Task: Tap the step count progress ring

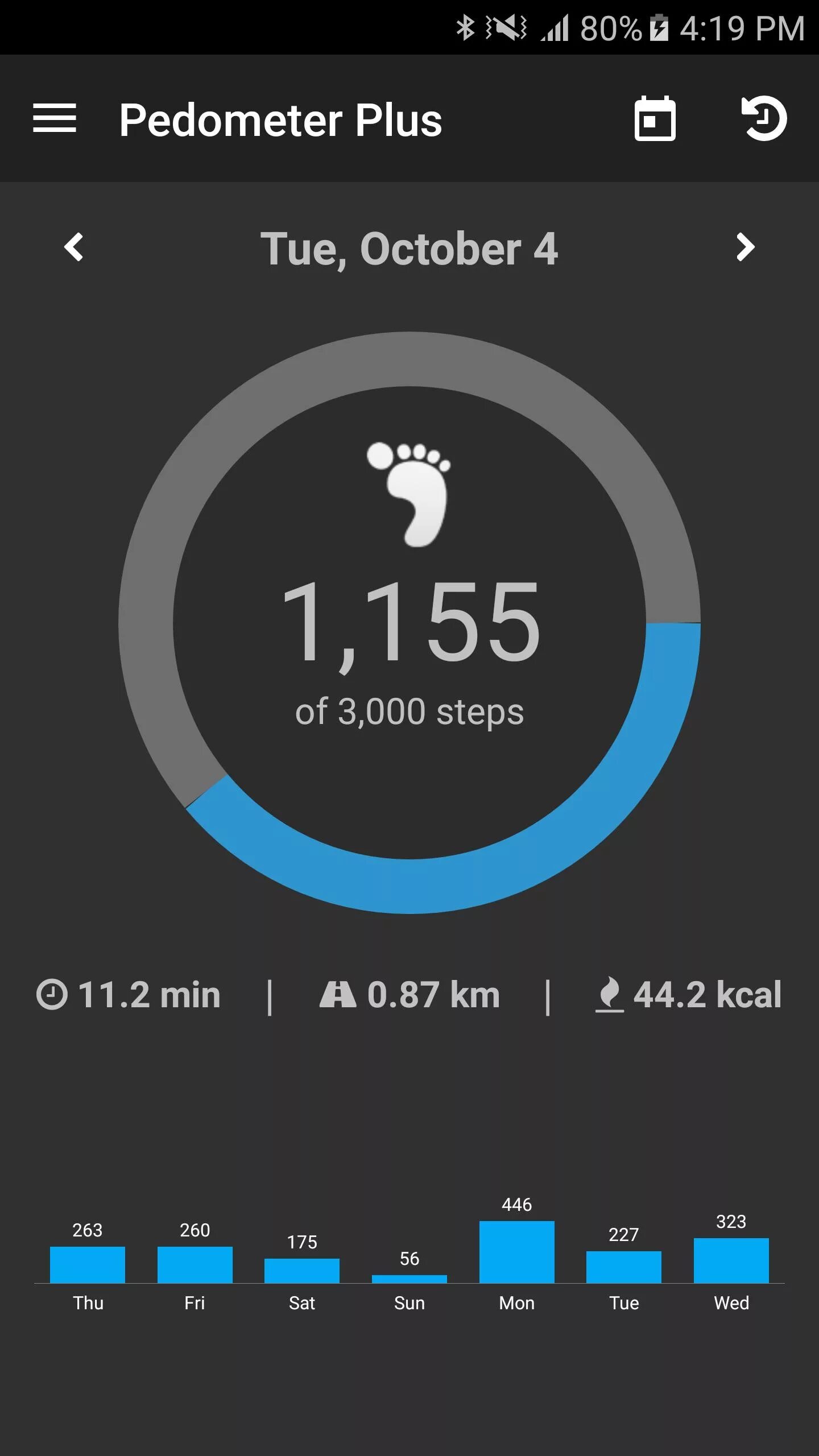Action: click(x=409, y=623)
